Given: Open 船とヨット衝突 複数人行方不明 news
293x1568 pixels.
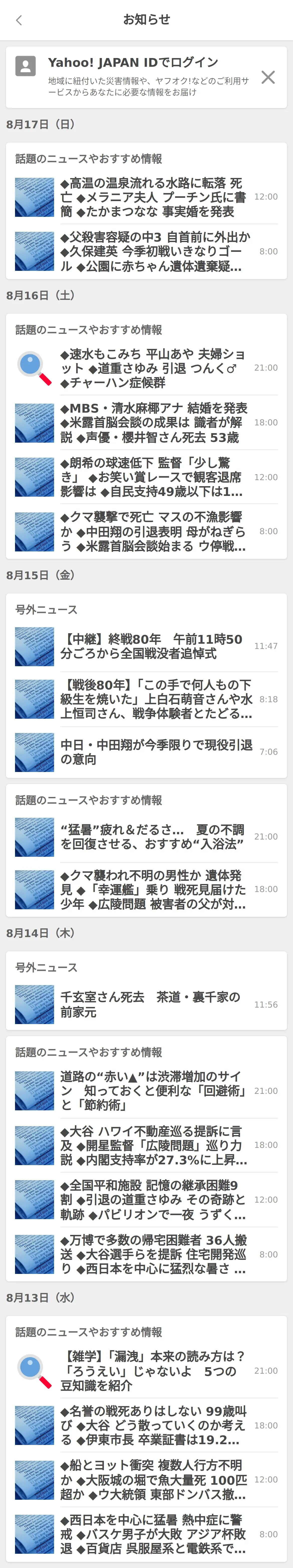Looking at the screenshot, I should click(x=152, y=1479).
